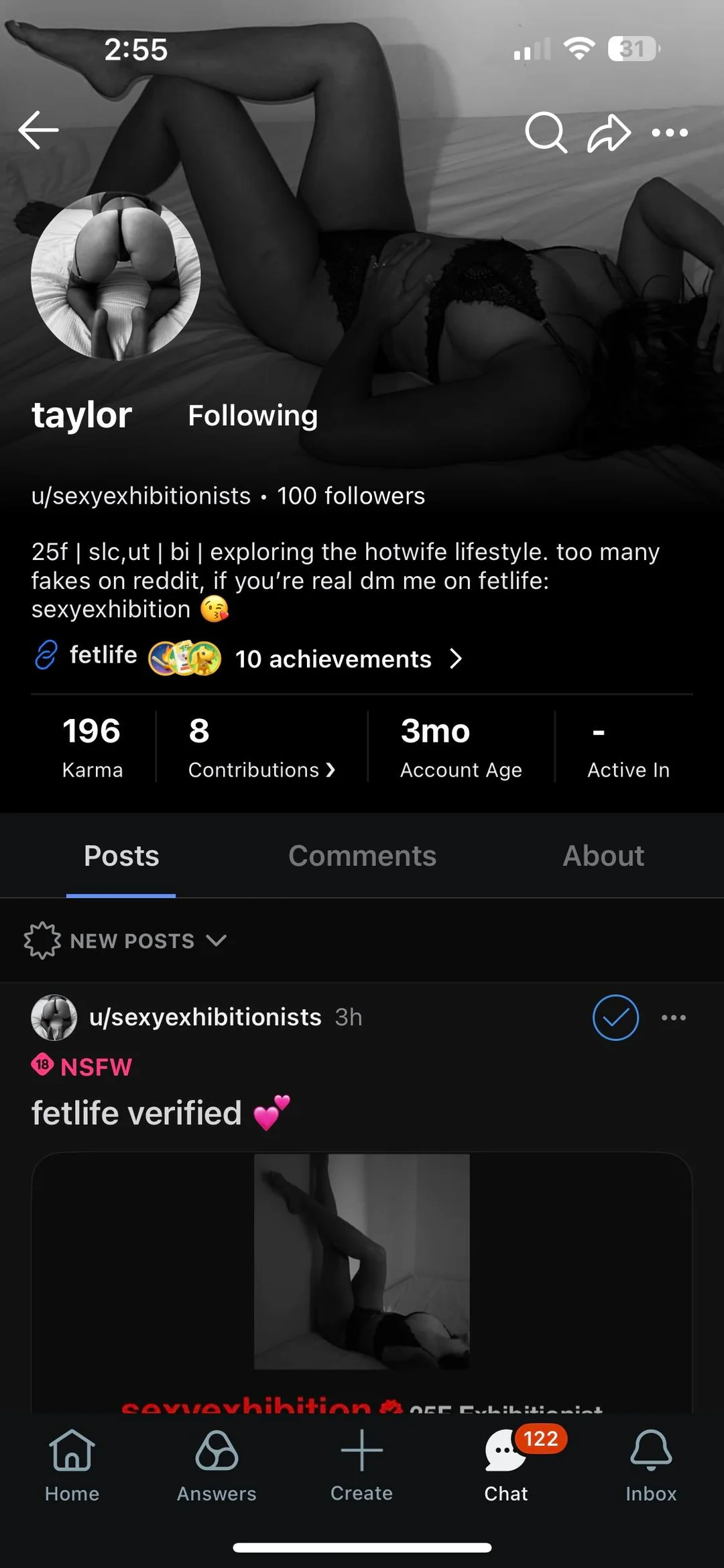The image size is (724, 1568).
Task: Open the Contributions breakdown
Action: (261, 747)
